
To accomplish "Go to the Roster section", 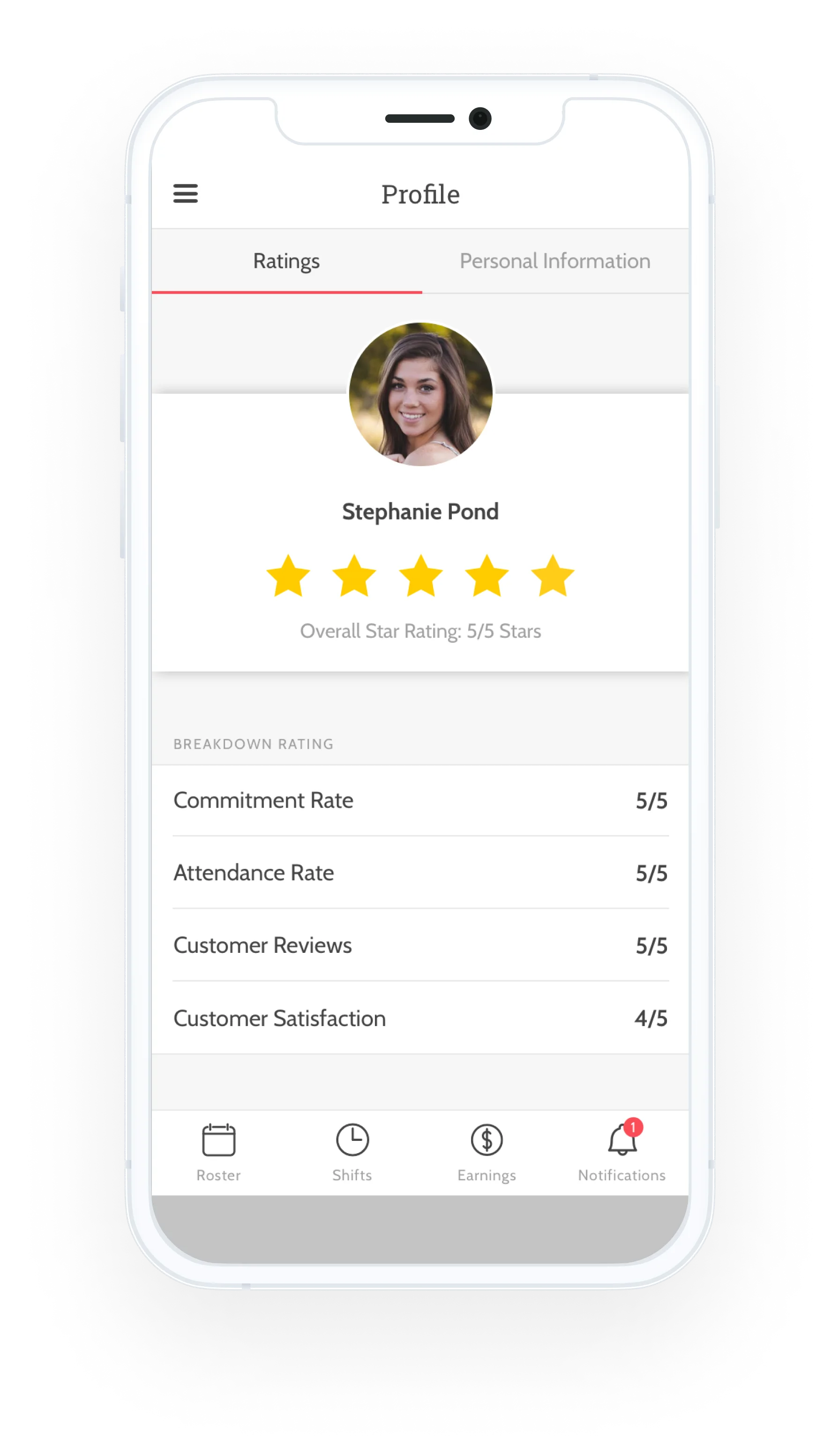I will (219, 1153).
